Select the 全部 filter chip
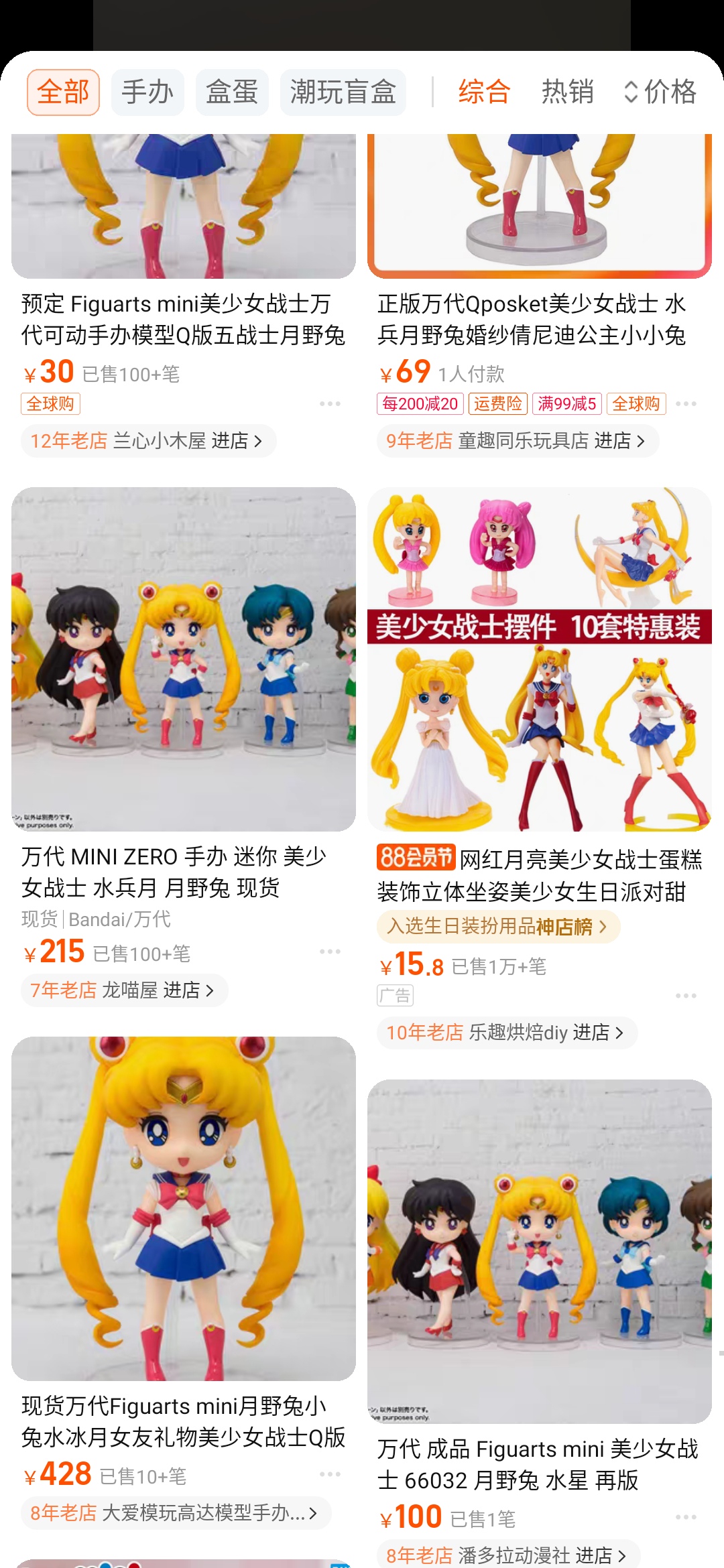Viewport: 724px width, 1568px height. click(x=63, y=92)
